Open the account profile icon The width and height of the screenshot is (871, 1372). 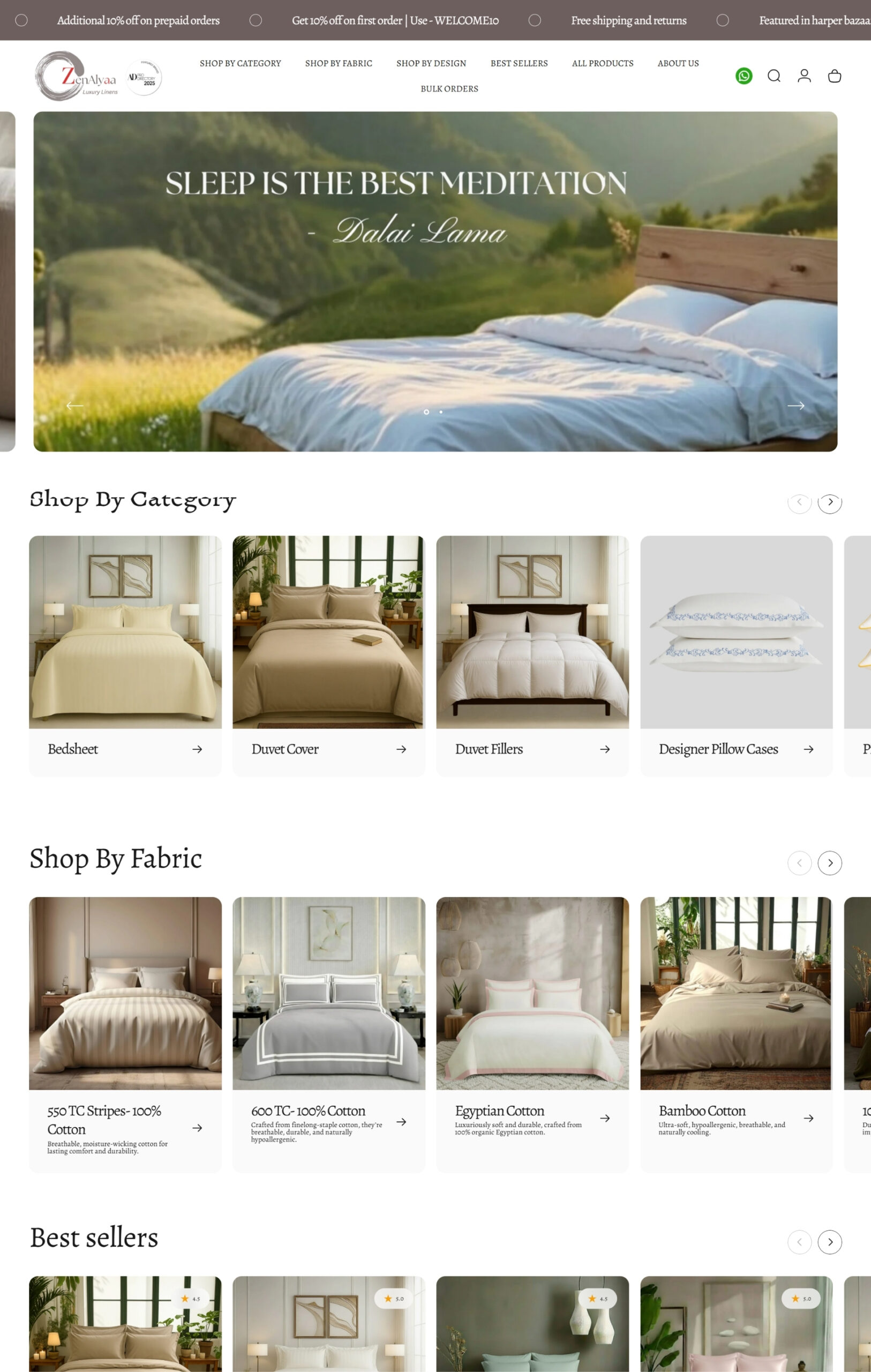pos(804,76)
